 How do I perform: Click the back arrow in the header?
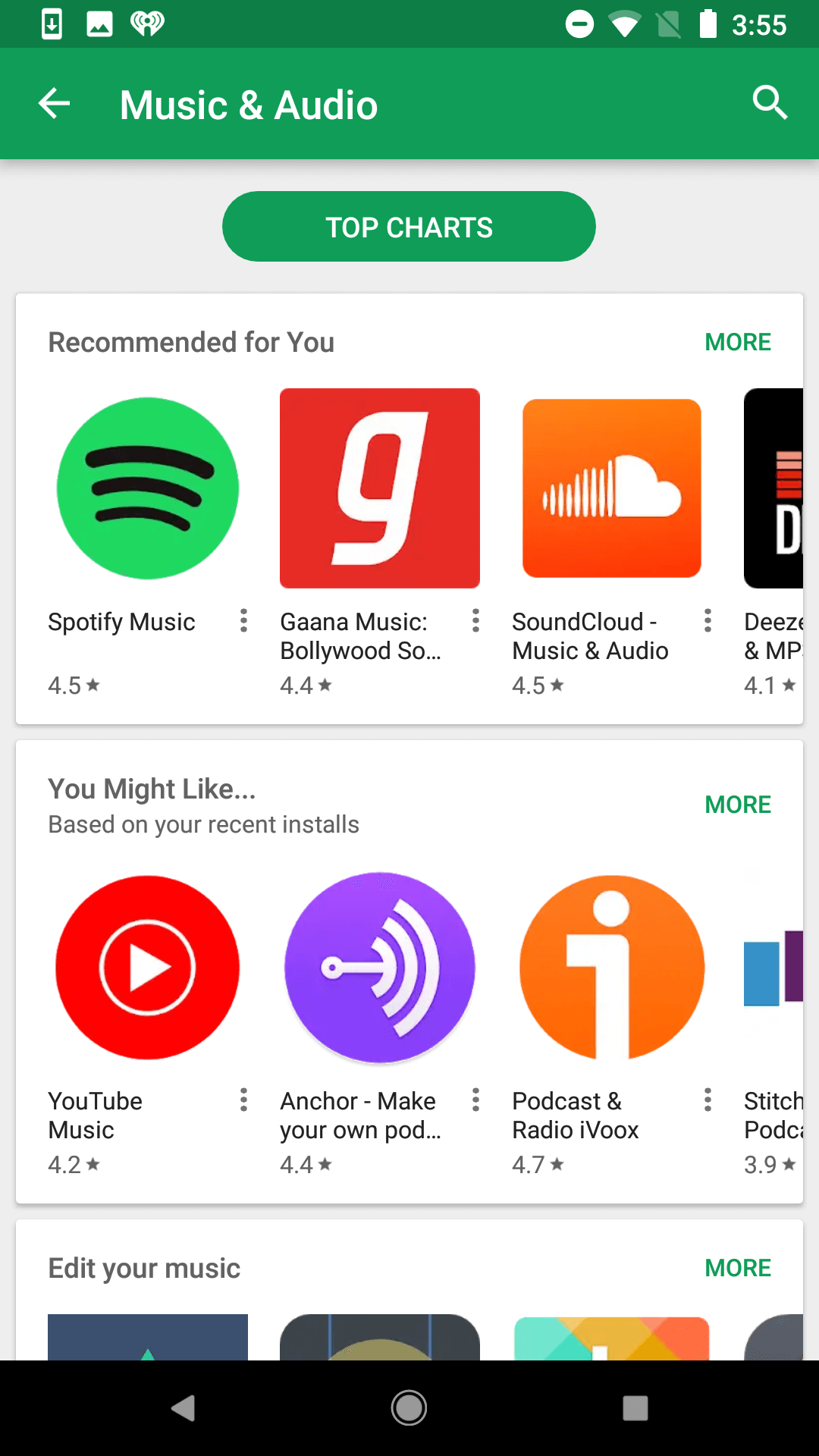point(53,103)
